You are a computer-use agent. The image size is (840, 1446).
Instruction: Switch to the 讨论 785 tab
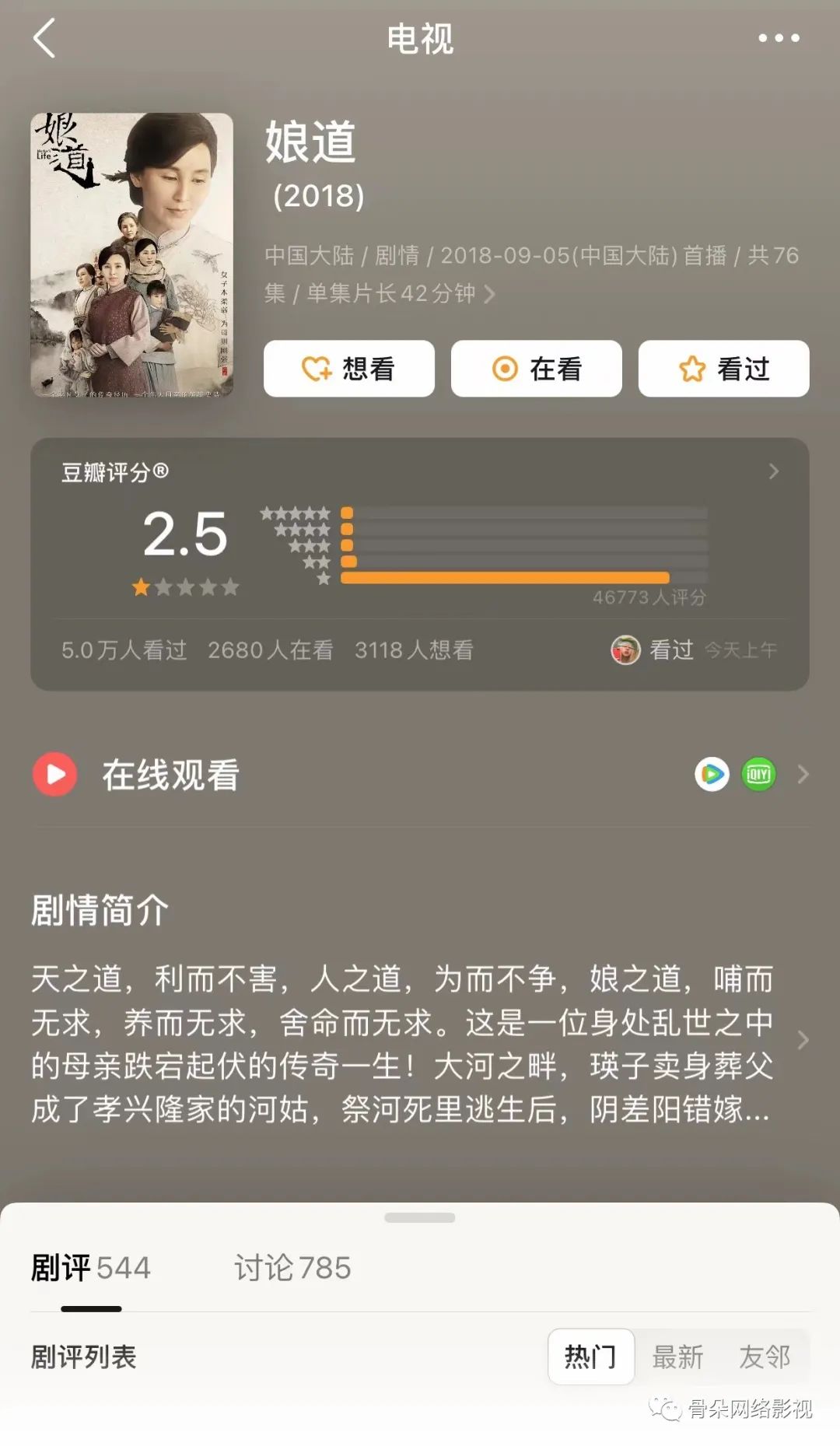(x=292, y=1268)
